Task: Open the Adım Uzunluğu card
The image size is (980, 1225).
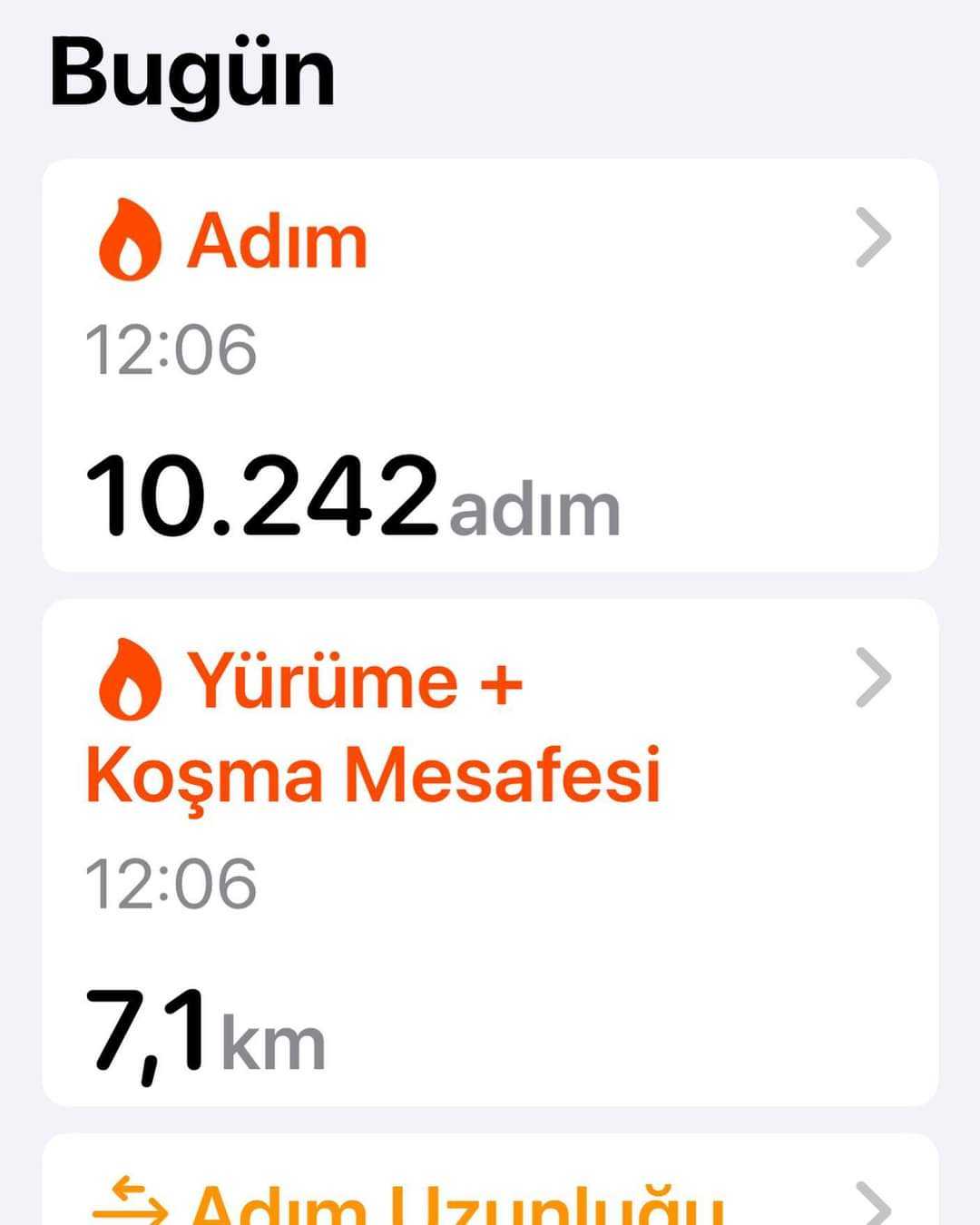Action: [490, 1191]
